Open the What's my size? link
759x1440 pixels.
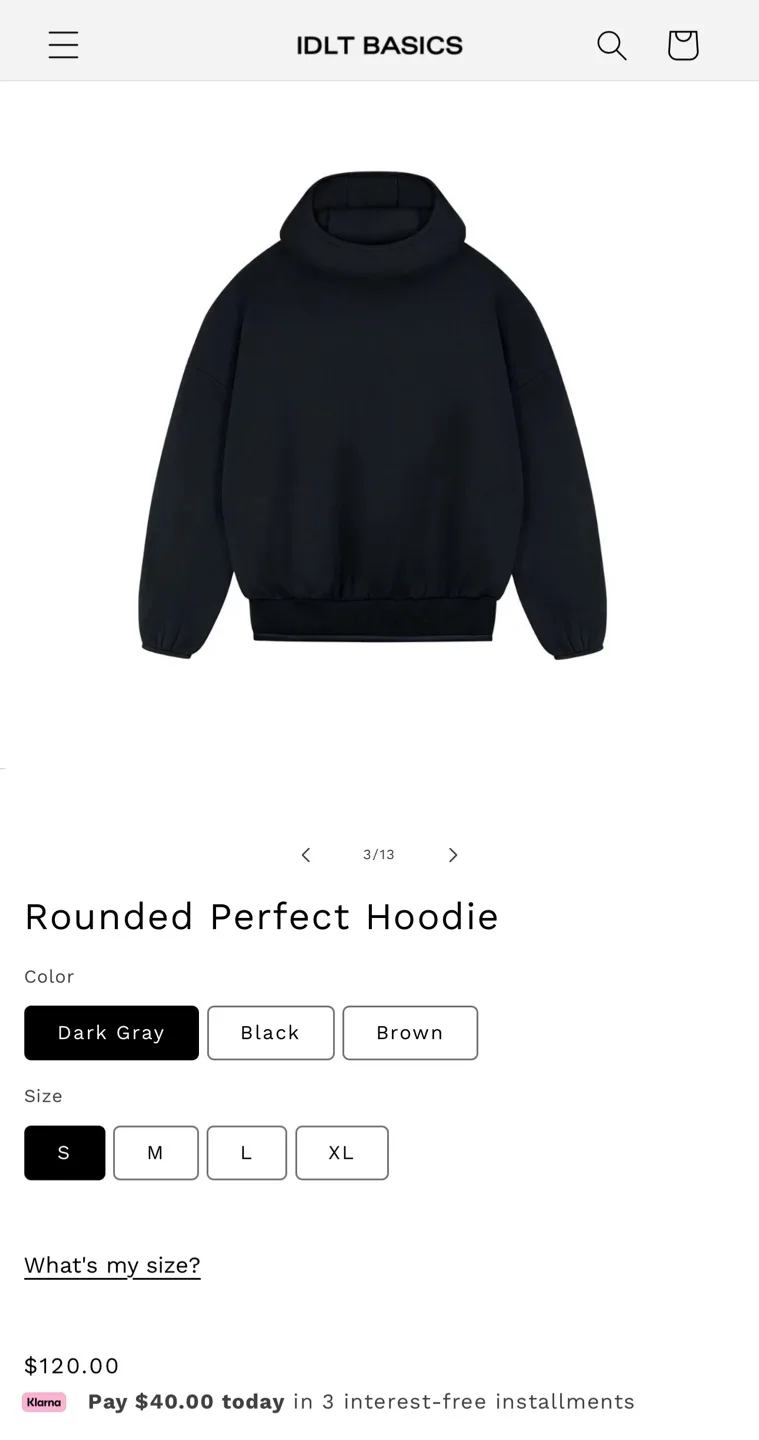point(112,1265)
